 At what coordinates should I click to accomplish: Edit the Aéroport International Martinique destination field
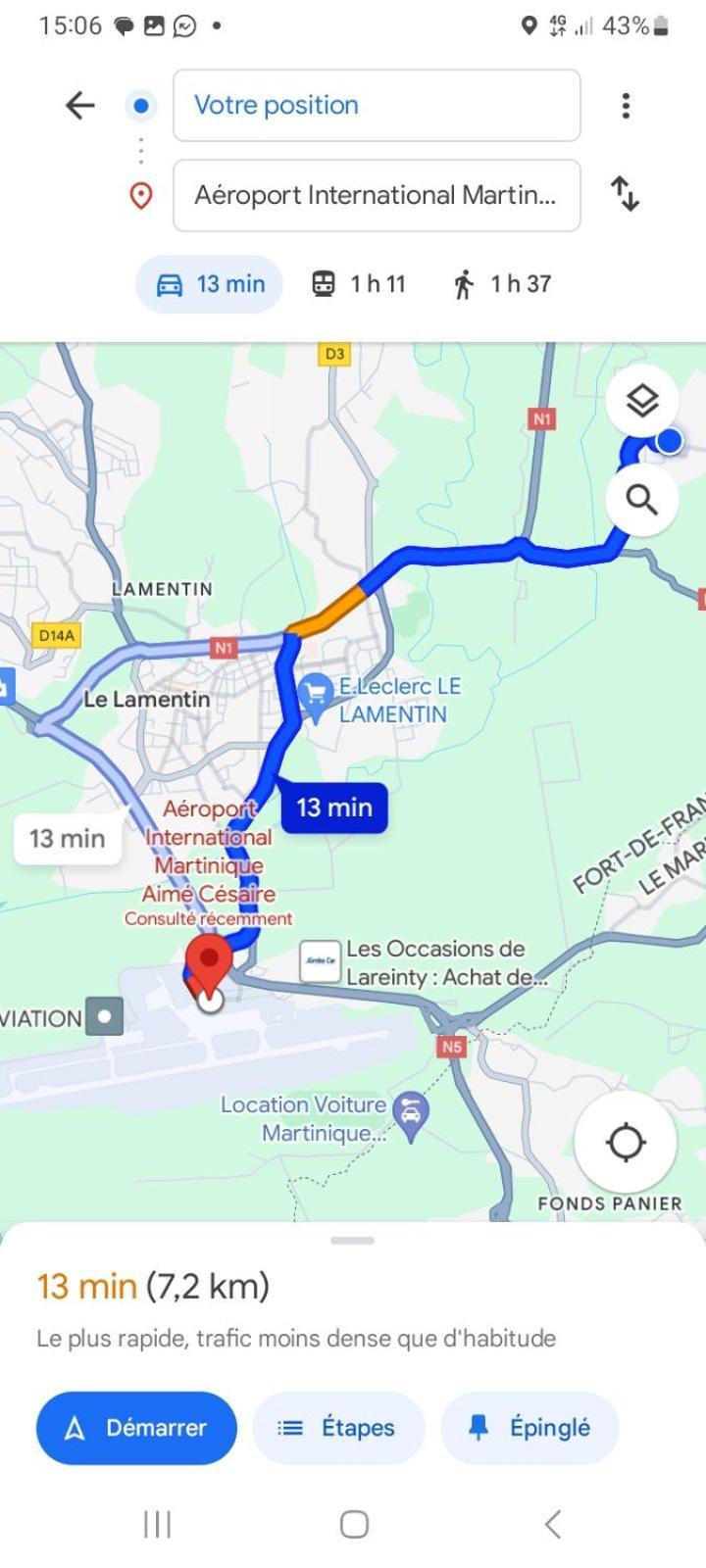point(377,196)
